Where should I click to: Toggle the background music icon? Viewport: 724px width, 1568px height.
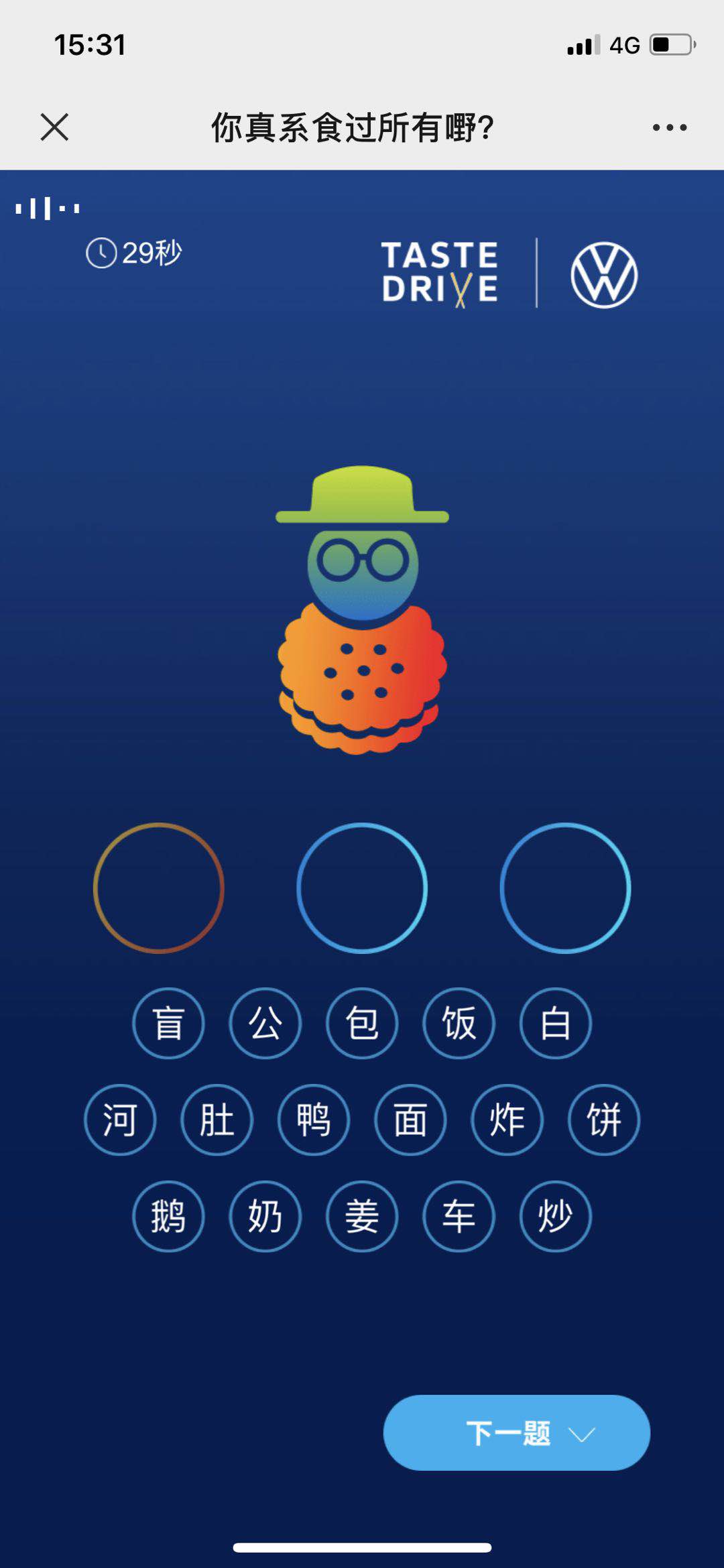pos(48,208)
